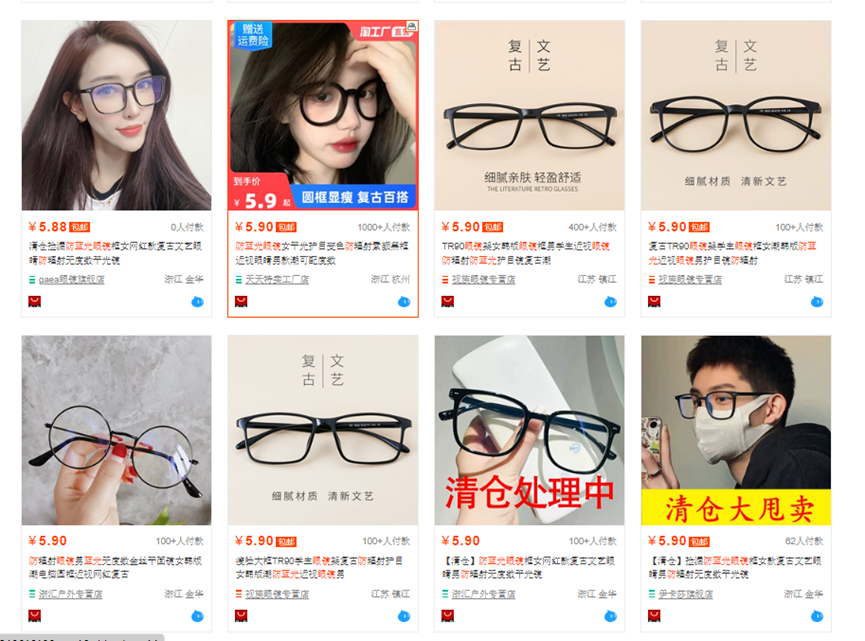
Task: Open the 清仓处理中 glasses product
Action: point(529,430)
